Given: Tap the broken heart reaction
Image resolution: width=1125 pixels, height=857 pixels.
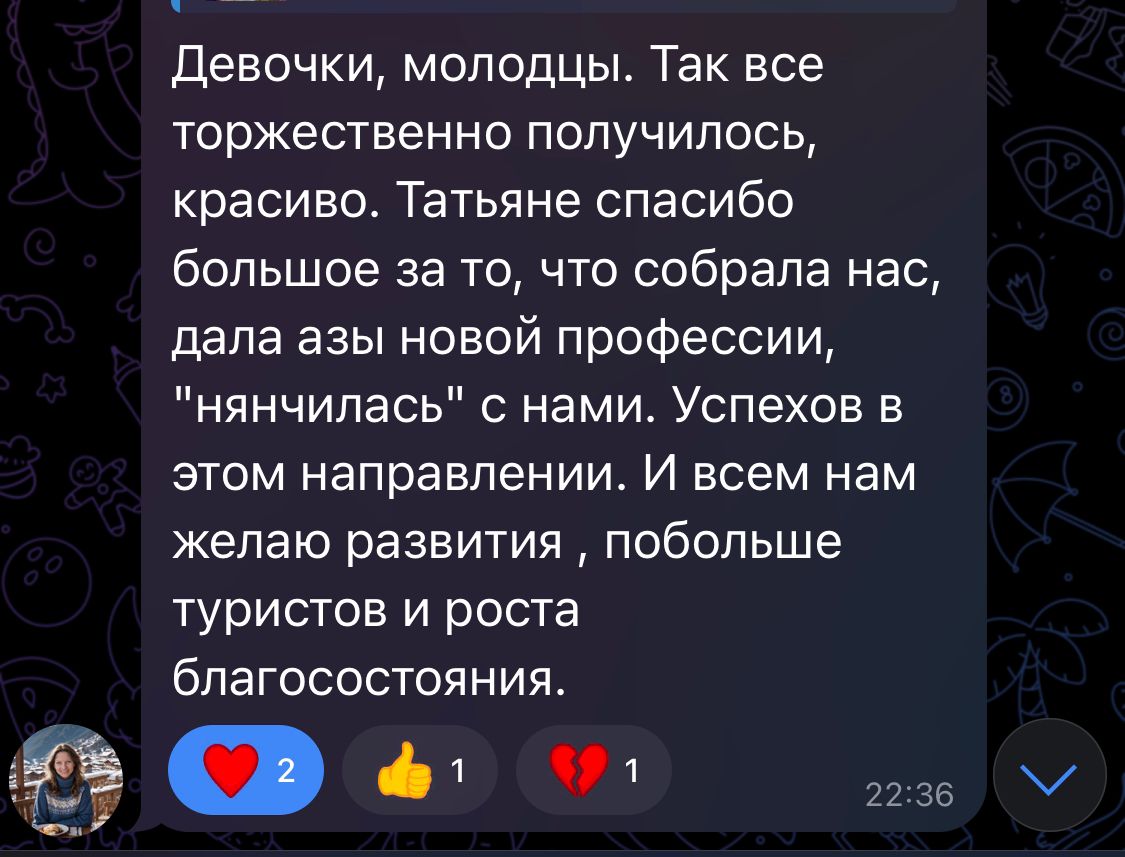Looking at the screenshot, I should tap(592, 770).
